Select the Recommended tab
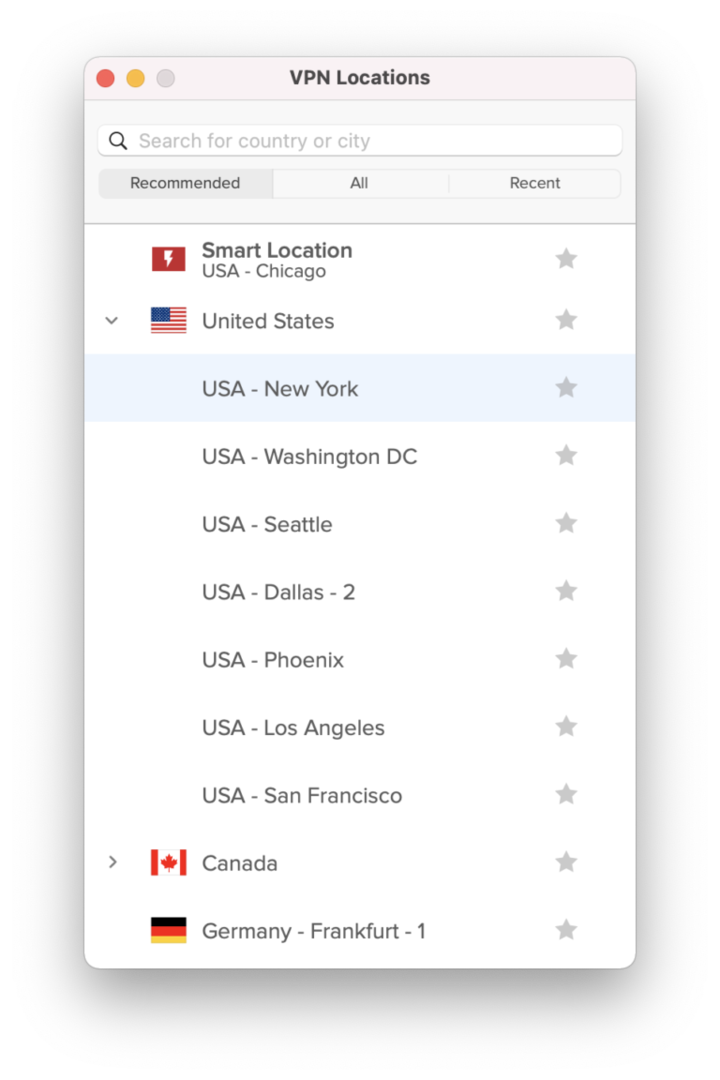720x1080 pixels. pyautogui.click(x=185, y=183)
